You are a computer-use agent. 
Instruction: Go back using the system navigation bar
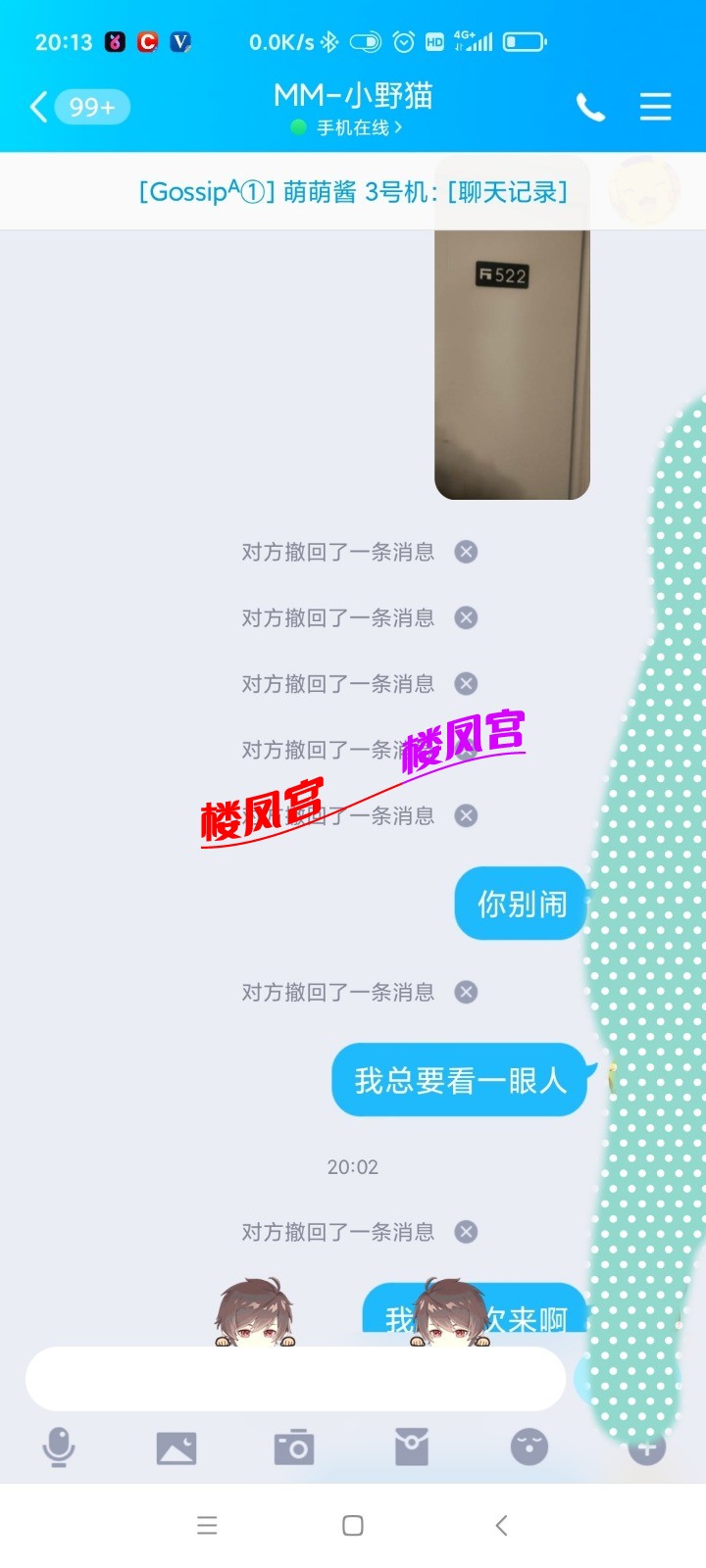click(501, 1525)
